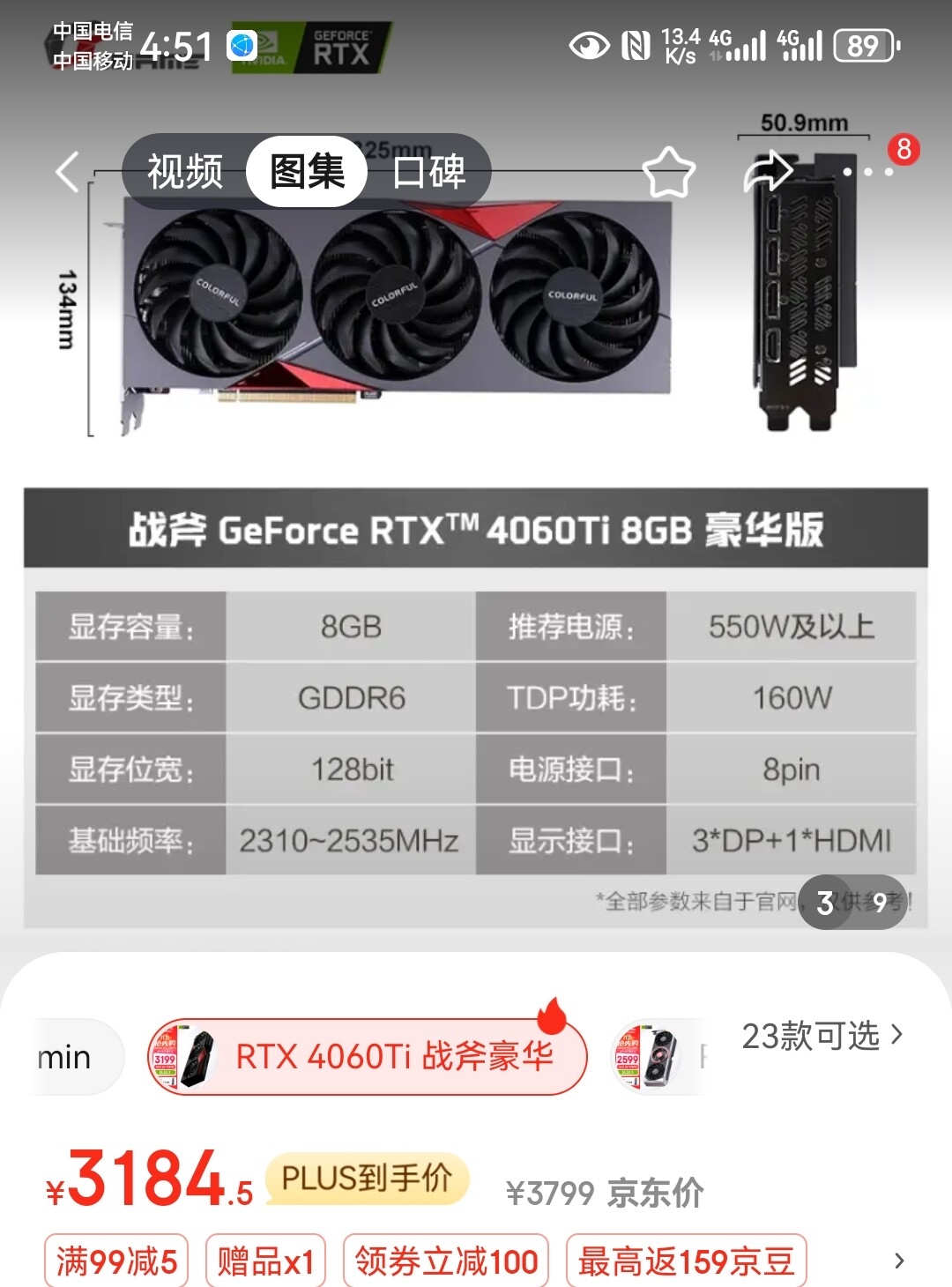Select the RTX 4060Ti 战斧豪华 variant

click(x=367, y=1056)
